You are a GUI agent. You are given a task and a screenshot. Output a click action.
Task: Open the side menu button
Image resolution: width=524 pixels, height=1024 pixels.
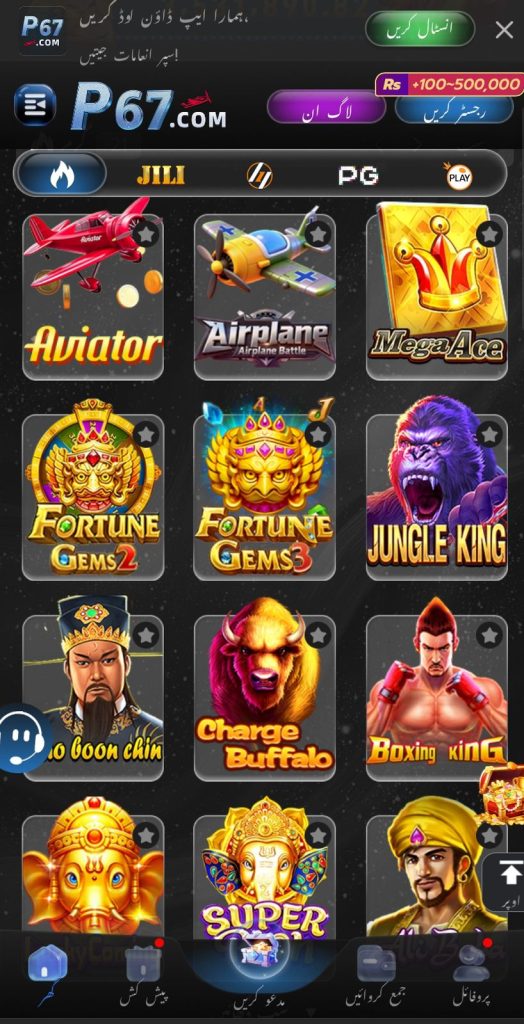click(x=35, y=105)
